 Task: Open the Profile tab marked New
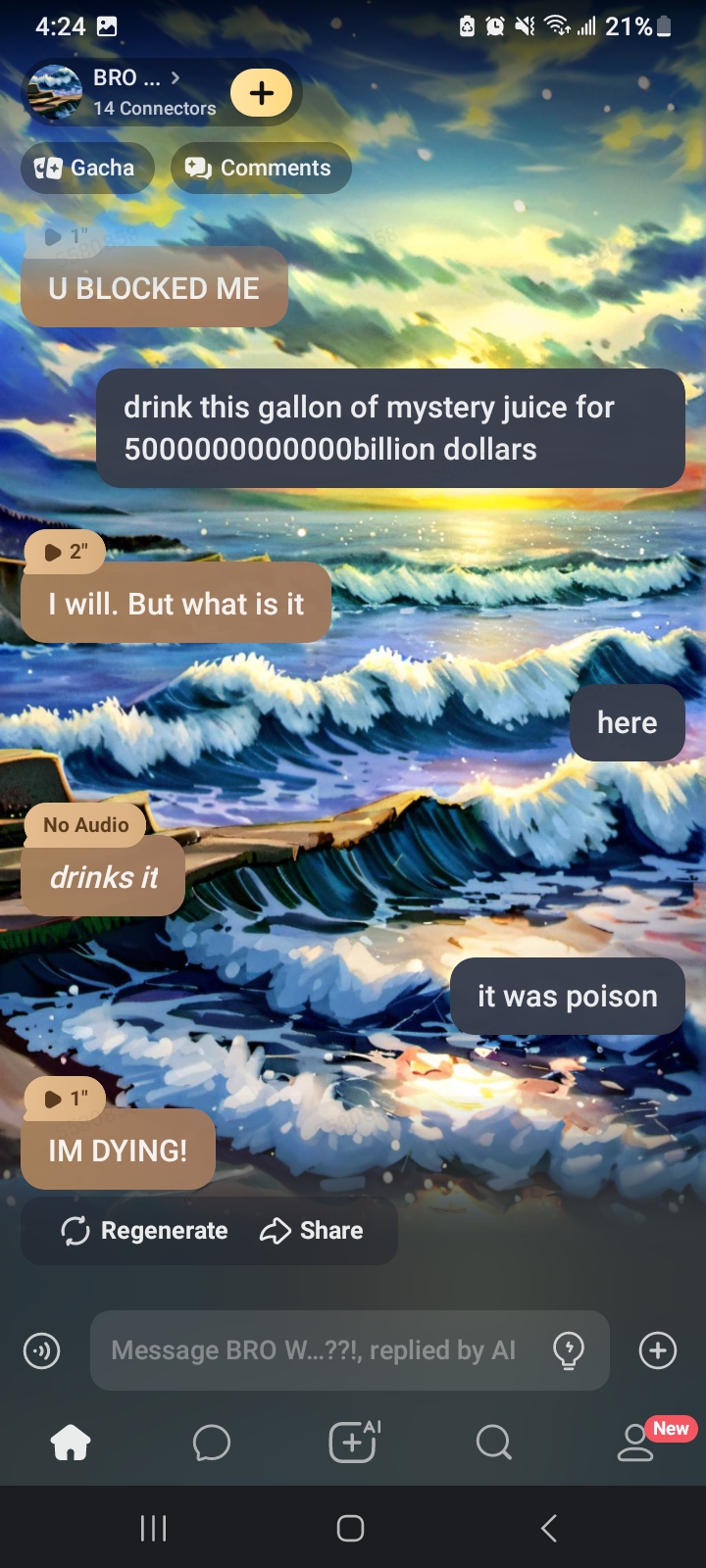pyautogui.click(x=635, y=1442)
